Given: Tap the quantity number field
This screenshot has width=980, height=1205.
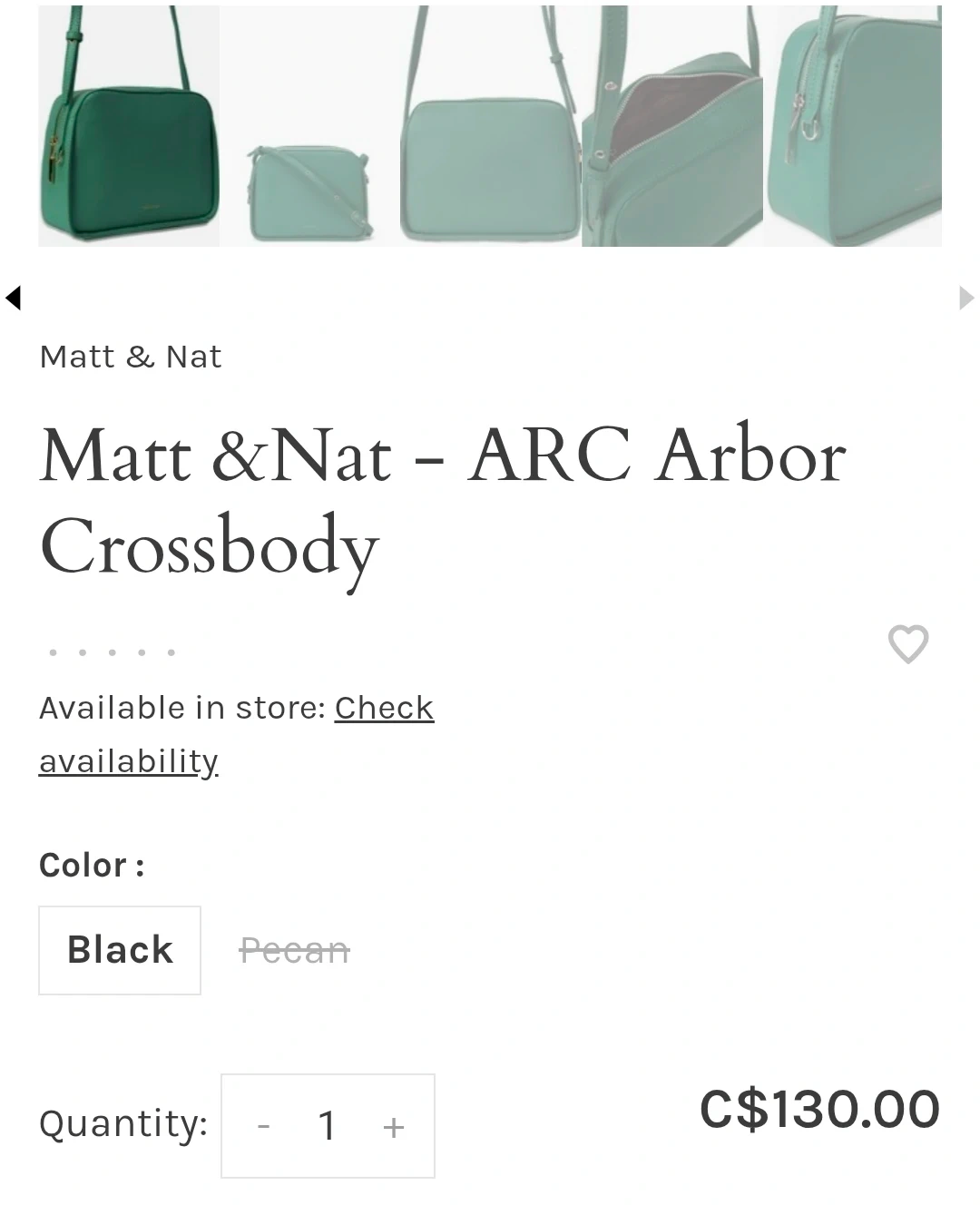Looking at the screenshot, I should pyautogui.click(x=328, y=1127).
